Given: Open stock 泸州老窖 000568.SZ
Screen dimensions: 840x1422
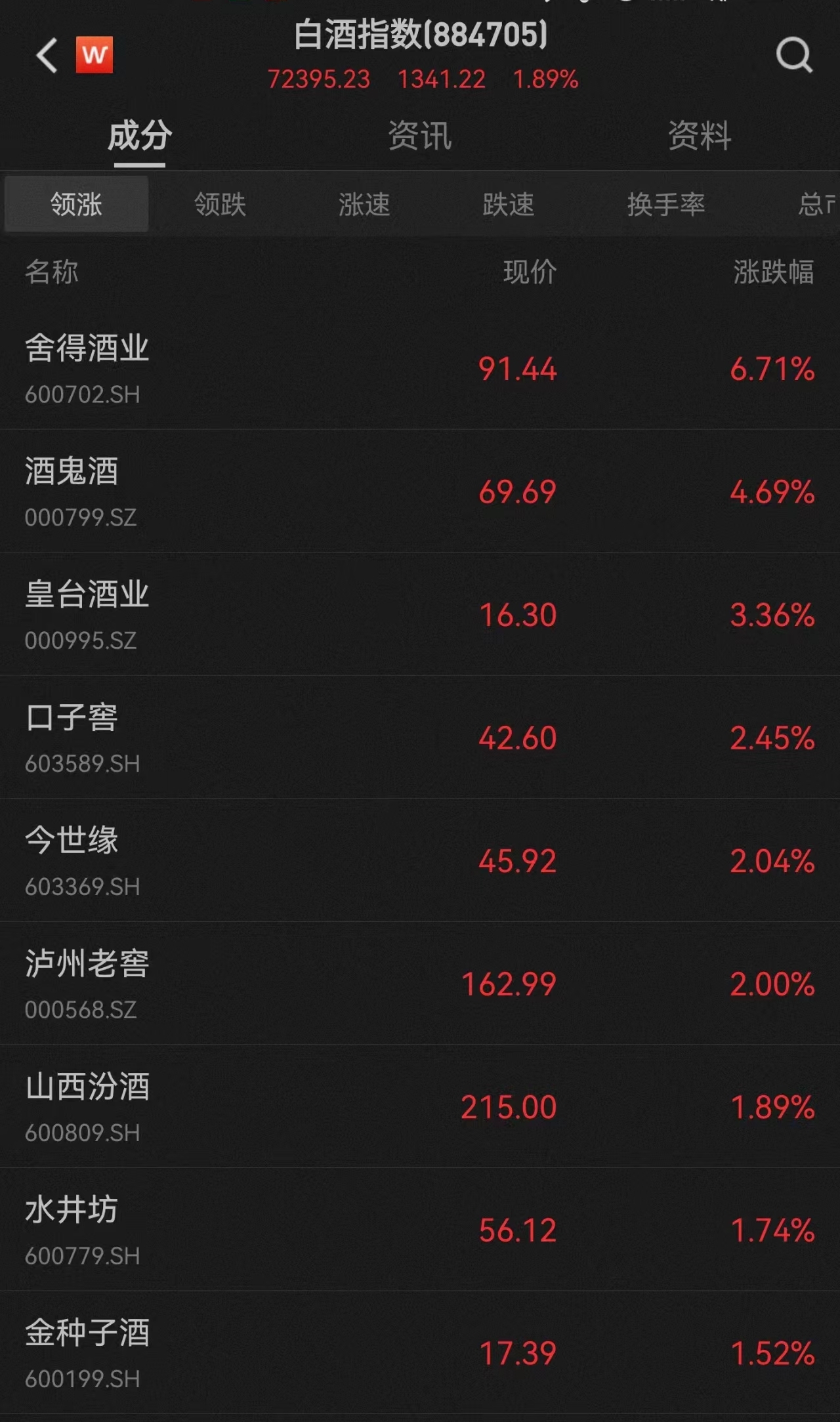Looking at the screenshot, I should (x=420, y=983).
